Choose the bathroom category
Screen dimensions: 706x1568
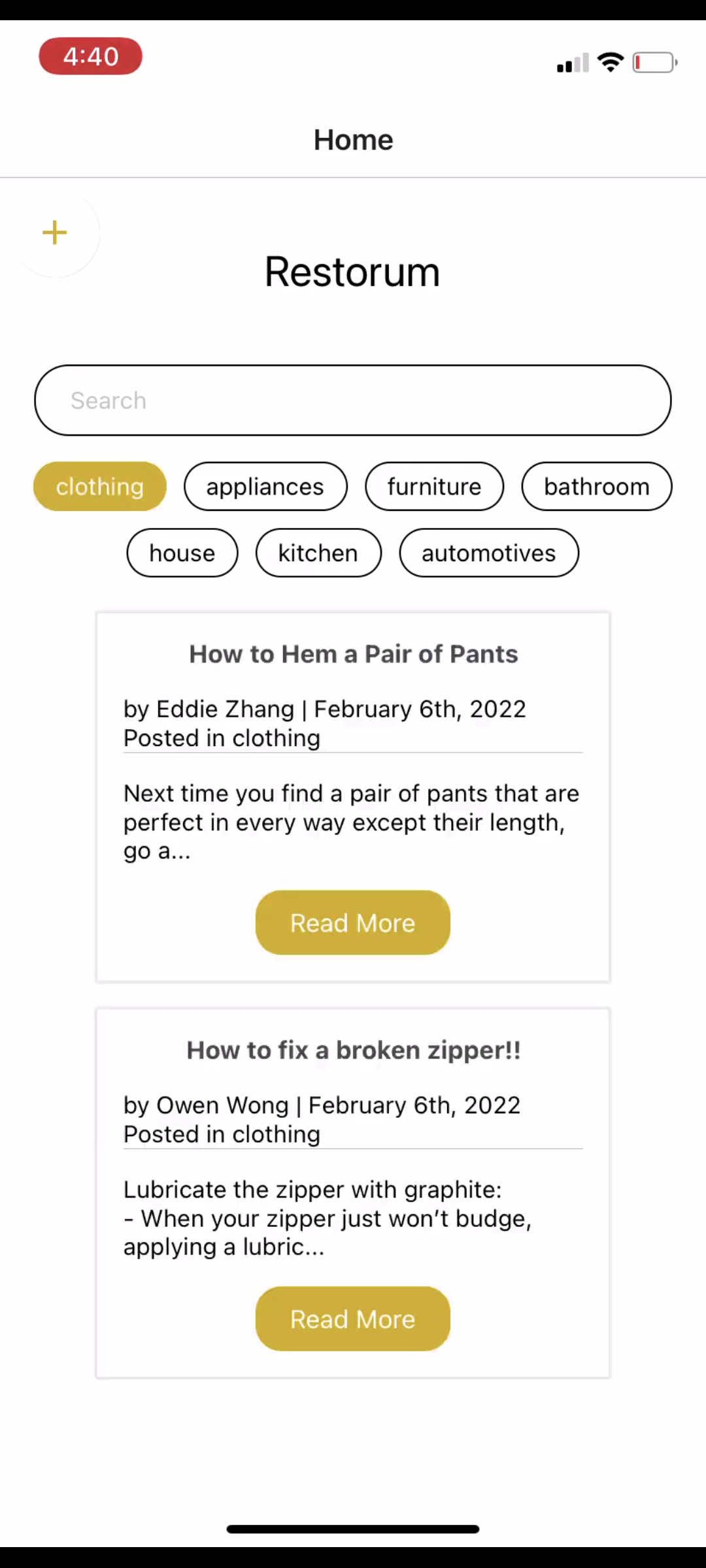[597, 486]
